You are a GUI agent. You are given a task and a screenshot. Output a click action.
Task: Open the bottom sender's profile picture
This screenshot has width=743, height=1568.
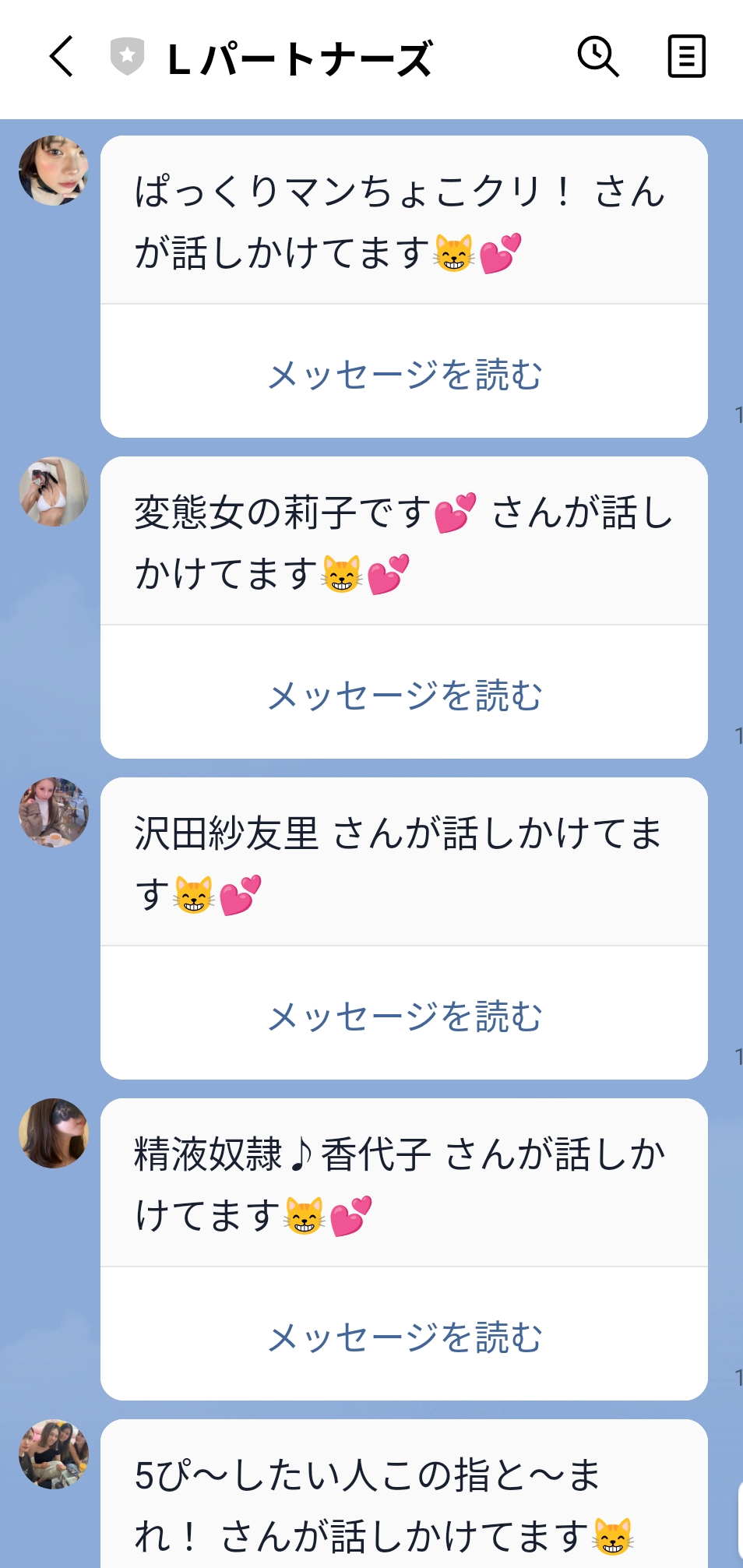[53, 1453]
